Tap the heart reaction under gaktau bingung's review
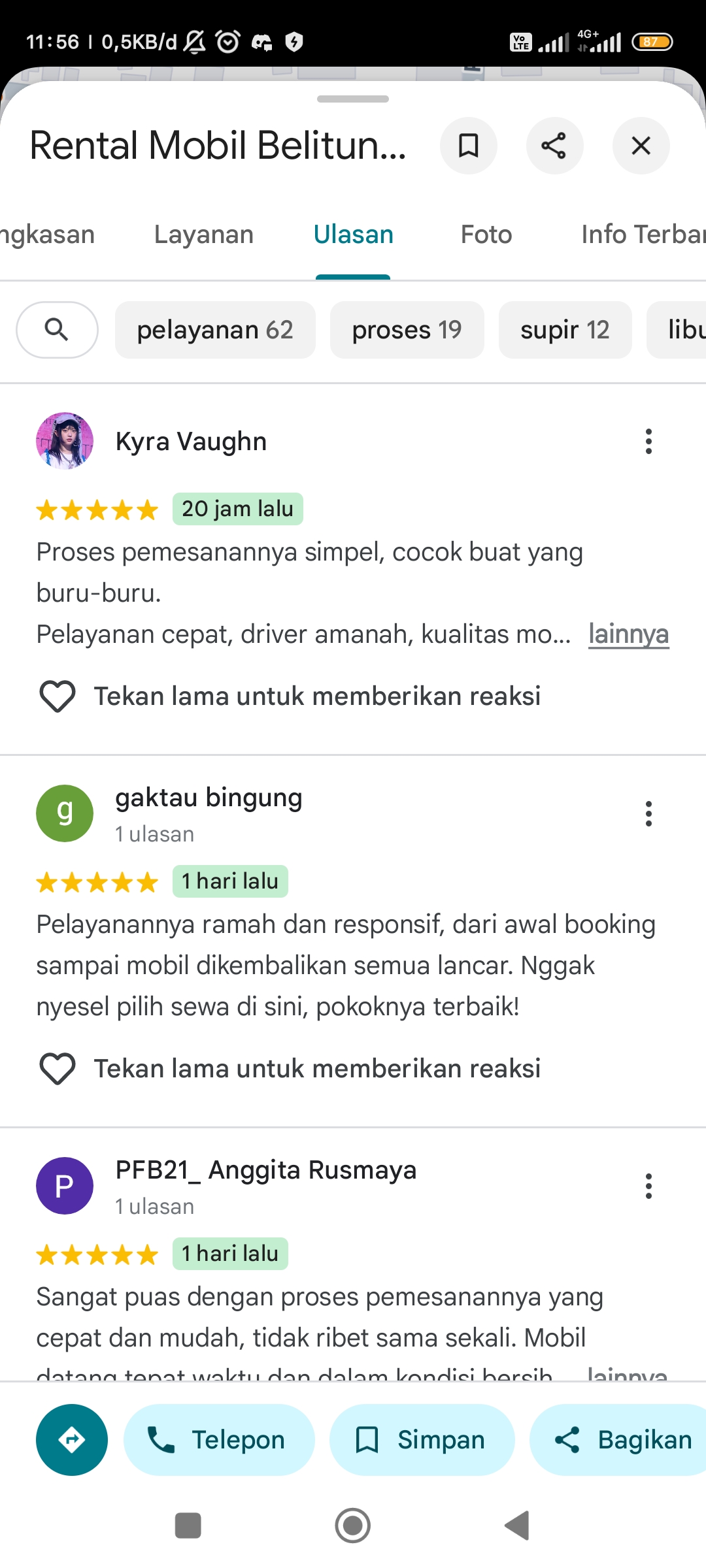706x1568 pixels. [x=58, y=1069]
